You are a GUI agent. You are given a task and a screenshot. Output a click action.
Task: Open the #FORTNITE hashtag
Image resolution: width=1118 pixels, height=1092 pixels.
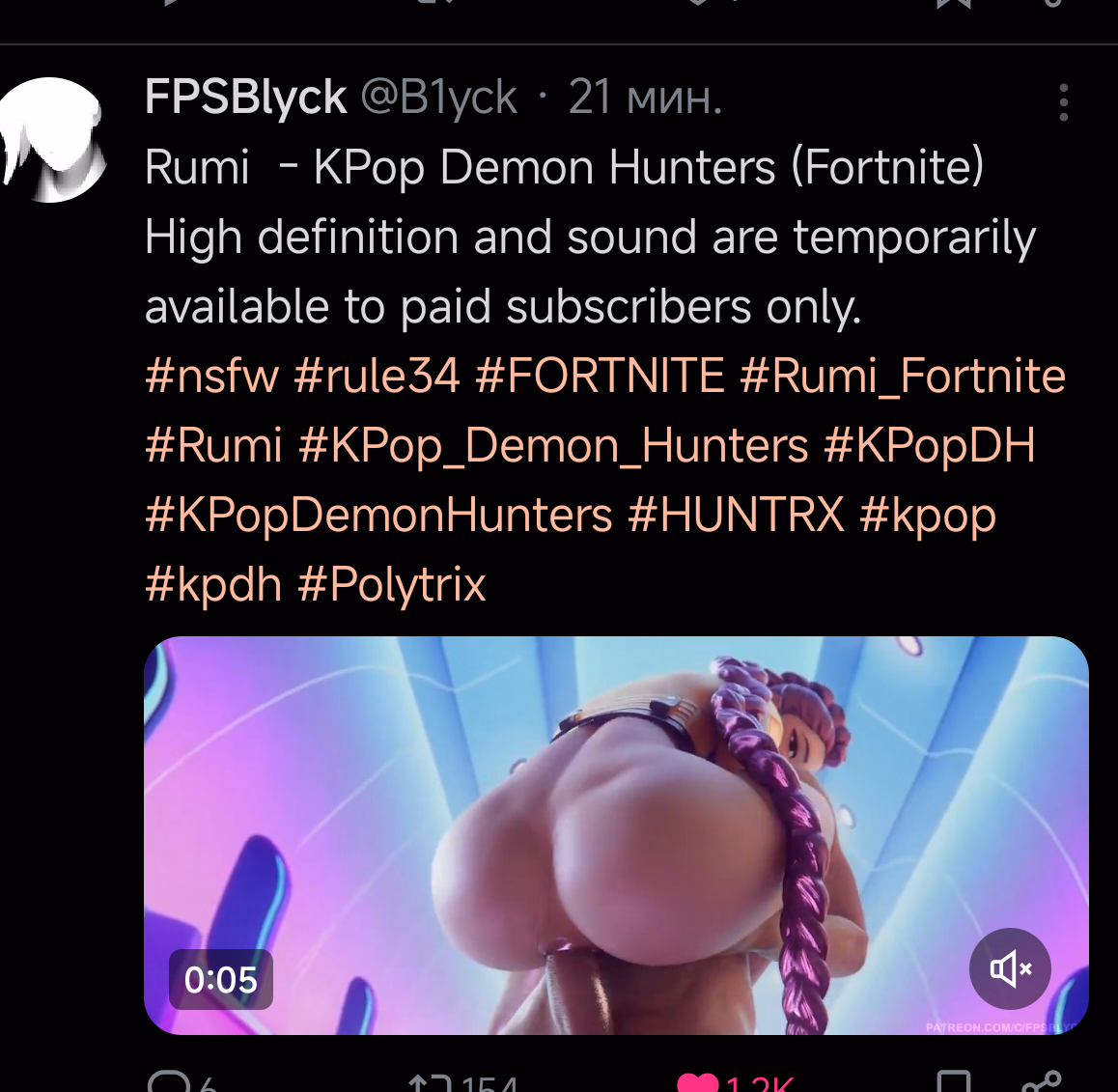(600, 376)
